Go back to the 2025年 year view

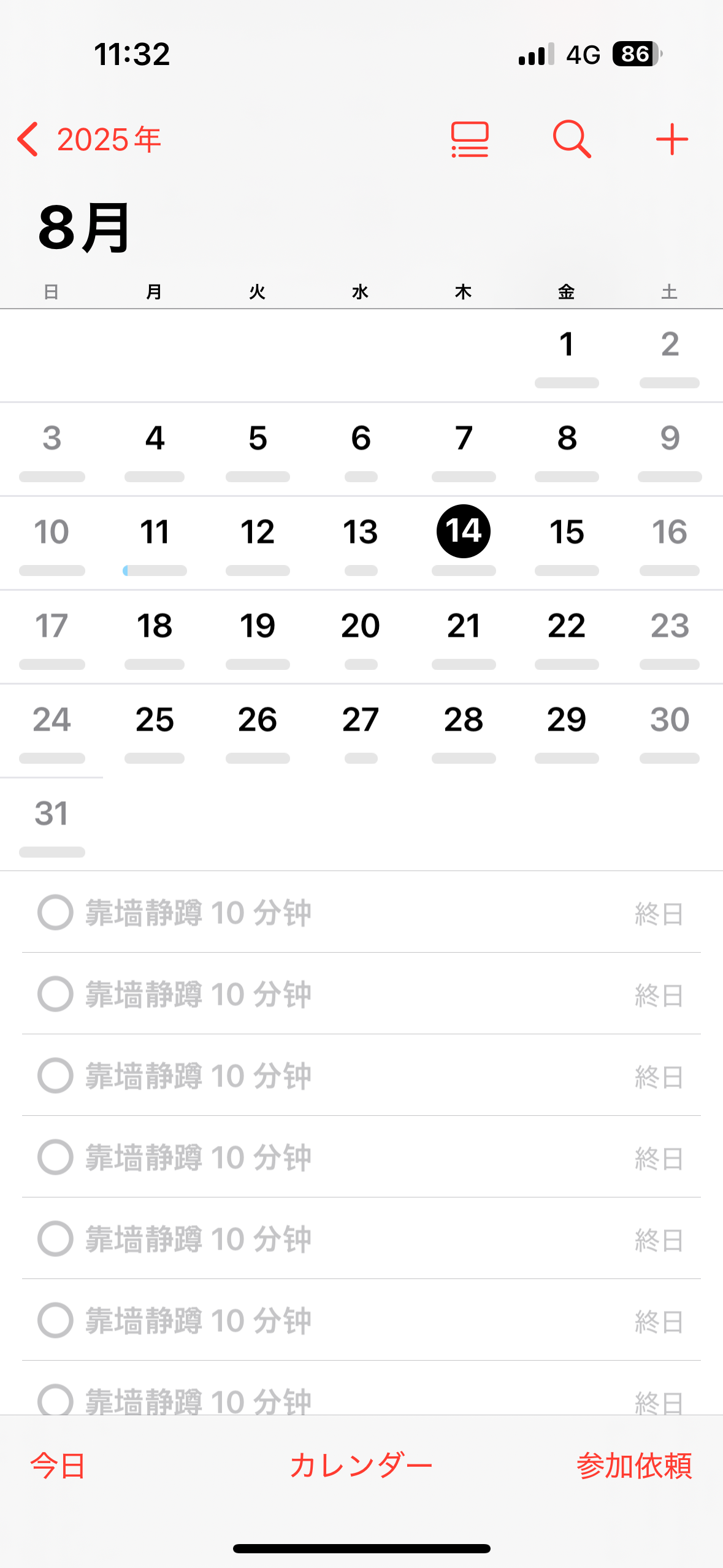point(89,140)
